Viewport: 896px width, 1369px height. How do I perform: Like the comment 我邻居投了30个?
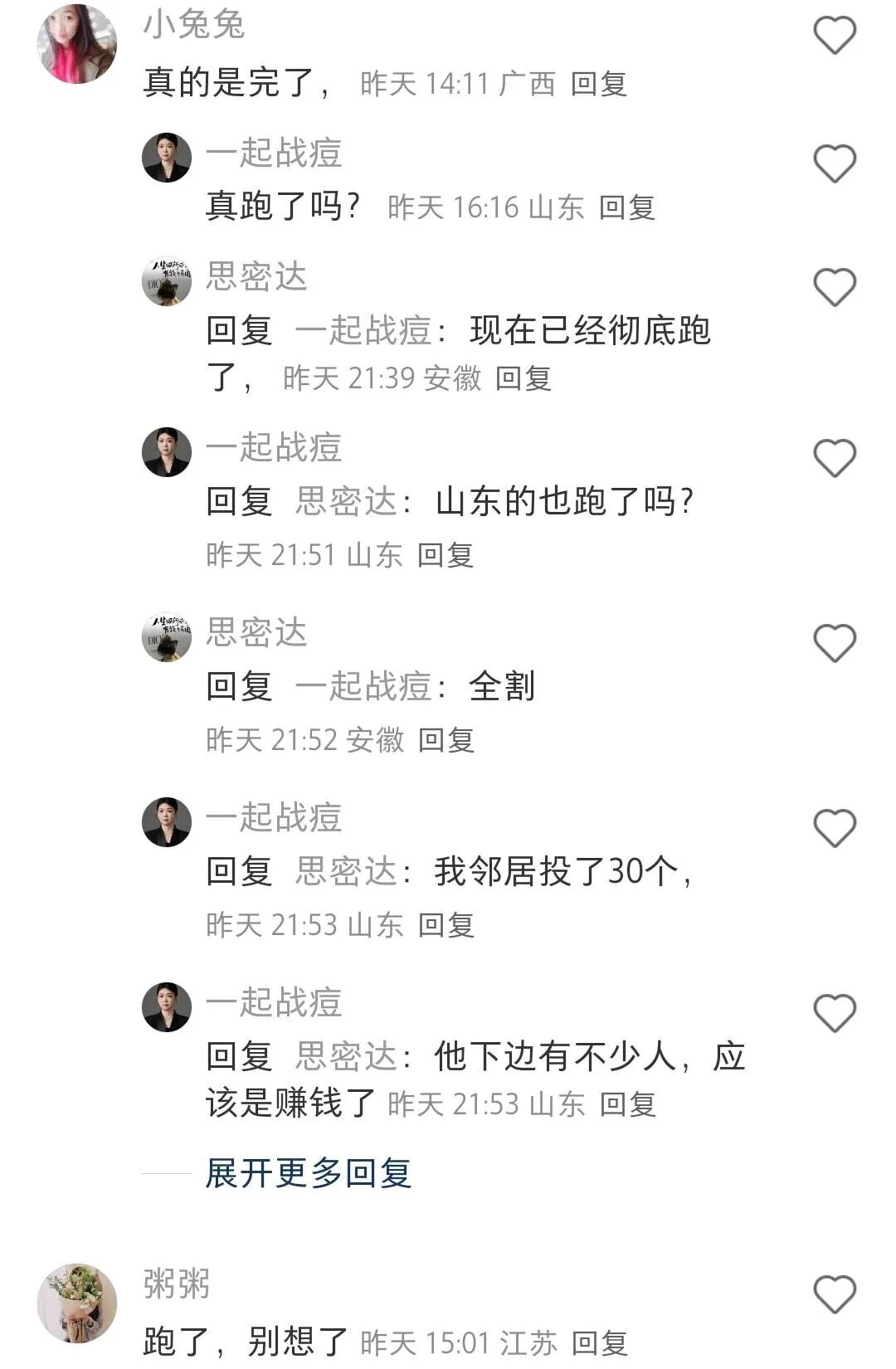[834, 828]
